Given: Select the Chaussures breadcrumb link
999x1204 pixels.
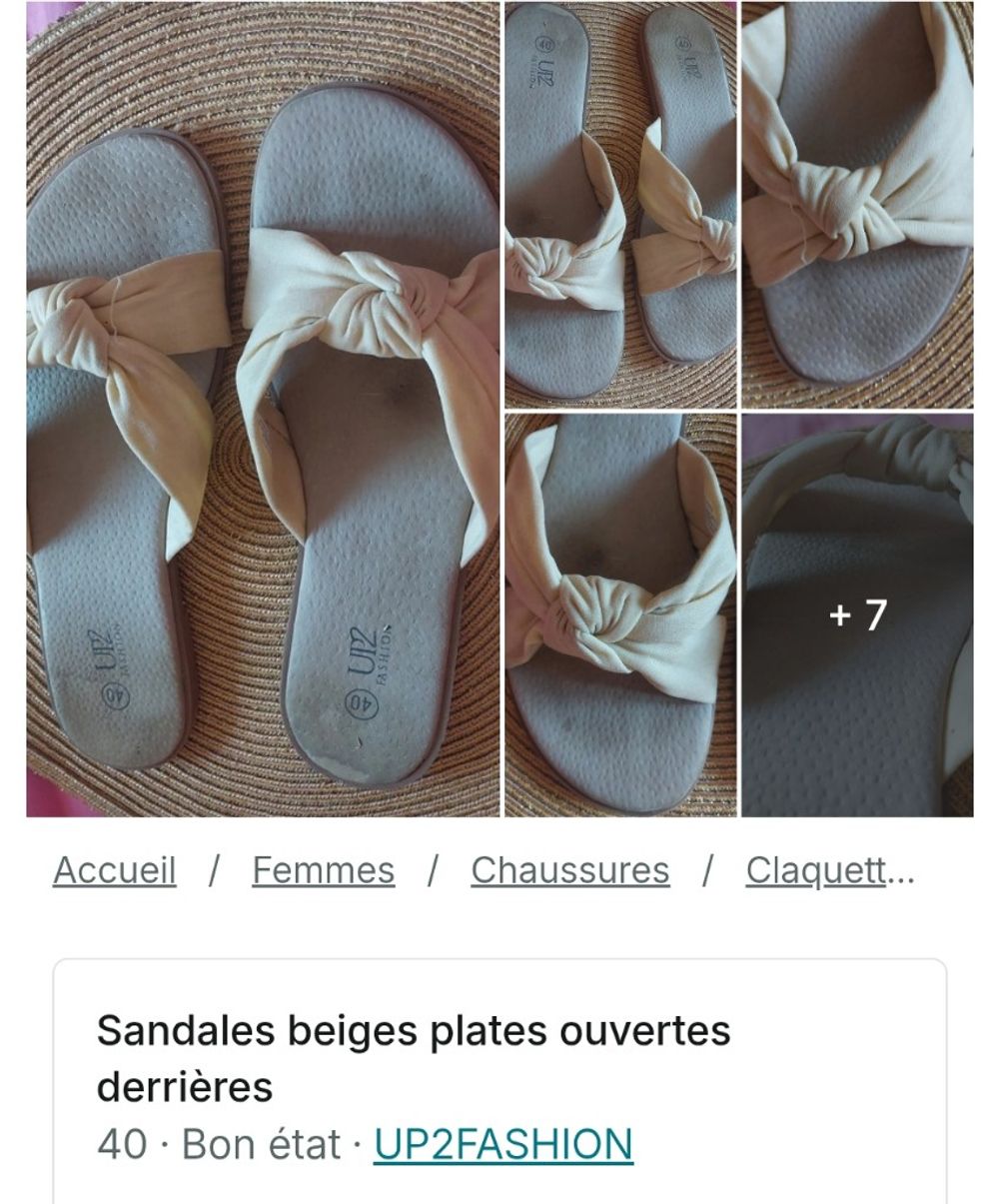Looking at the screenshot, I should click(x=569, y=870).
